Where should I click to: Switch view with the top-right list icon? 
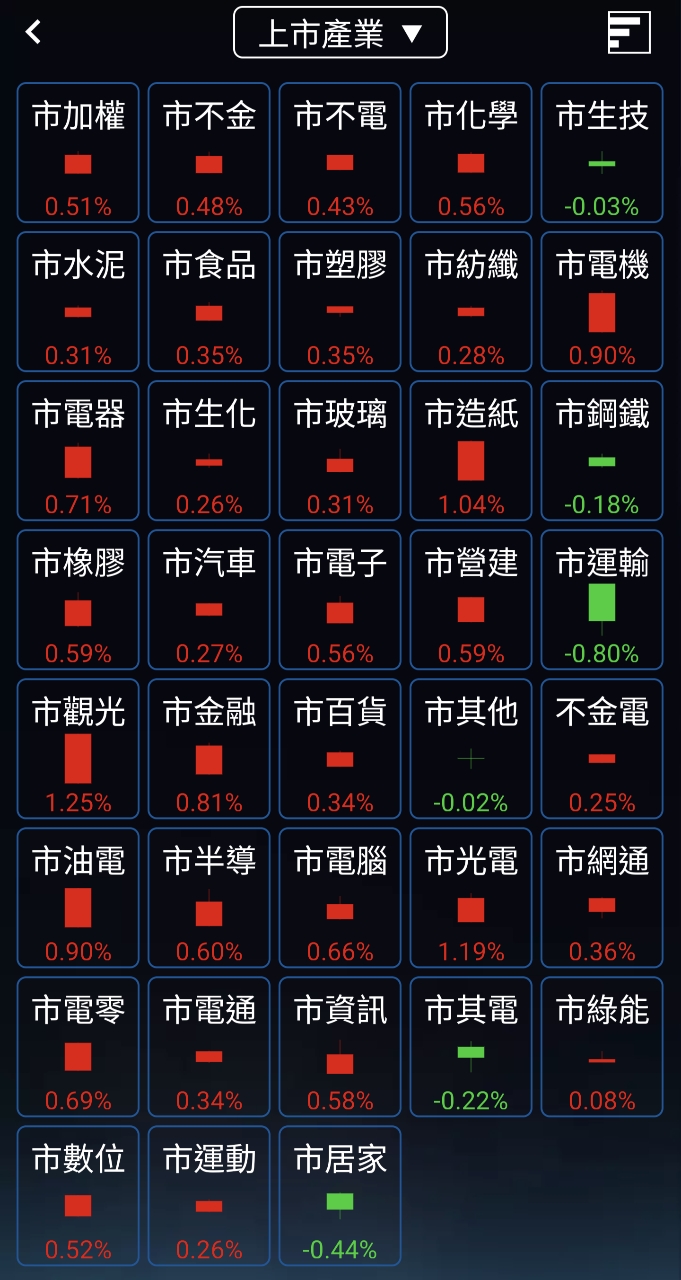point(629,32)
